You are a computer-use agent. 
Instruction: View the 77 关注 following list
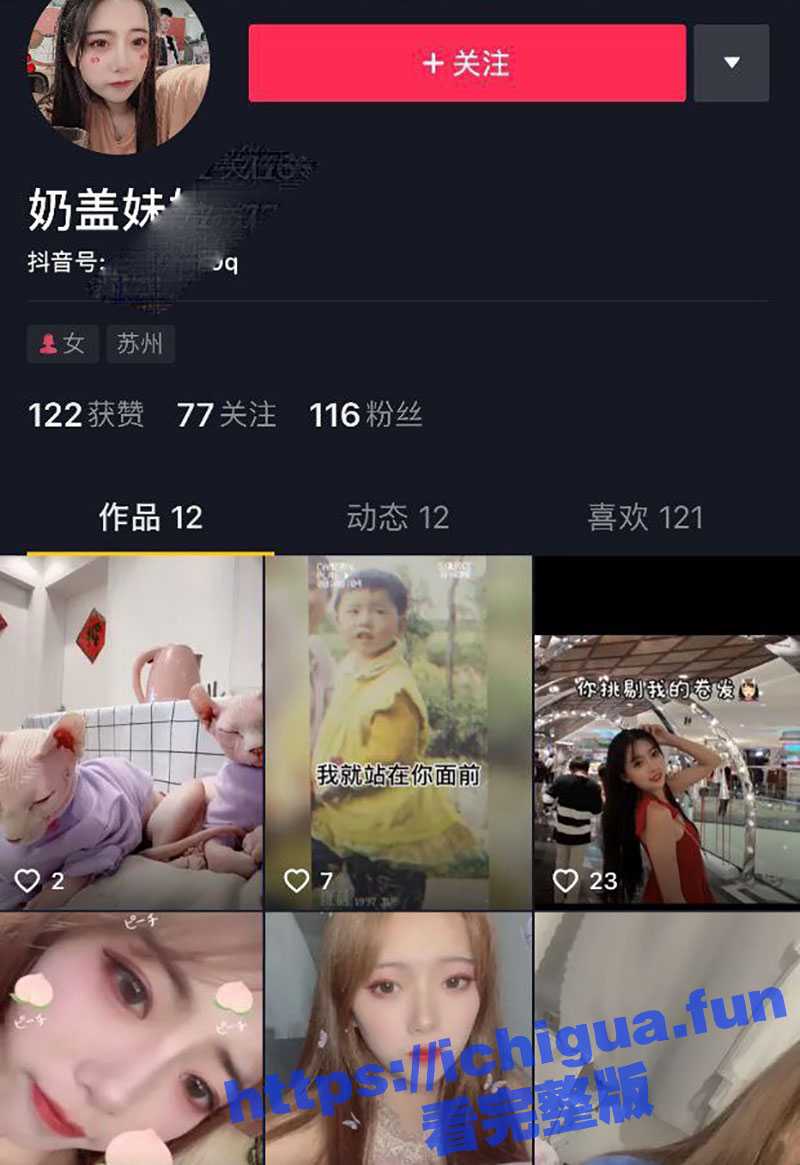(x=226, y=415)
